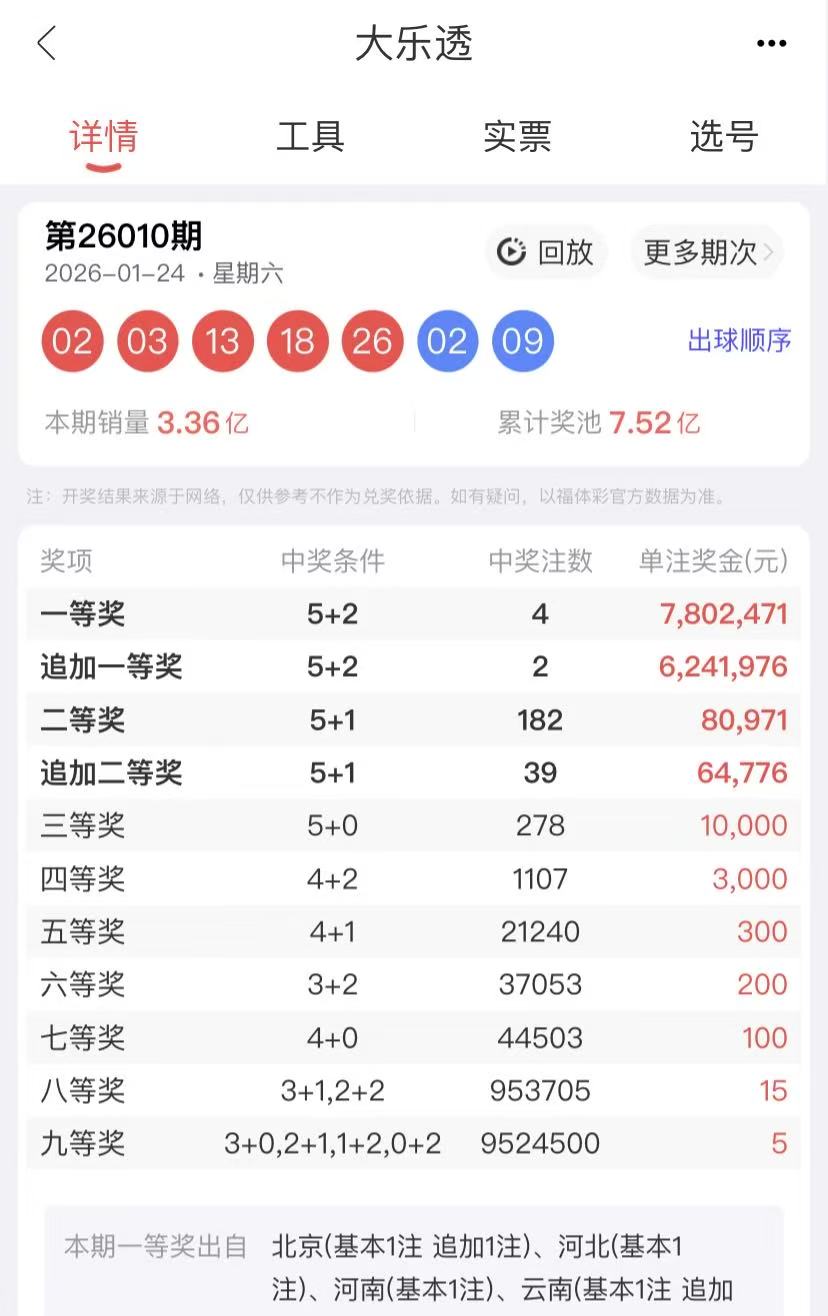This screenshot has width=828, height=1316.
Task: Show the 出球顺序 ball order
Action: click(x=739, y=341)
